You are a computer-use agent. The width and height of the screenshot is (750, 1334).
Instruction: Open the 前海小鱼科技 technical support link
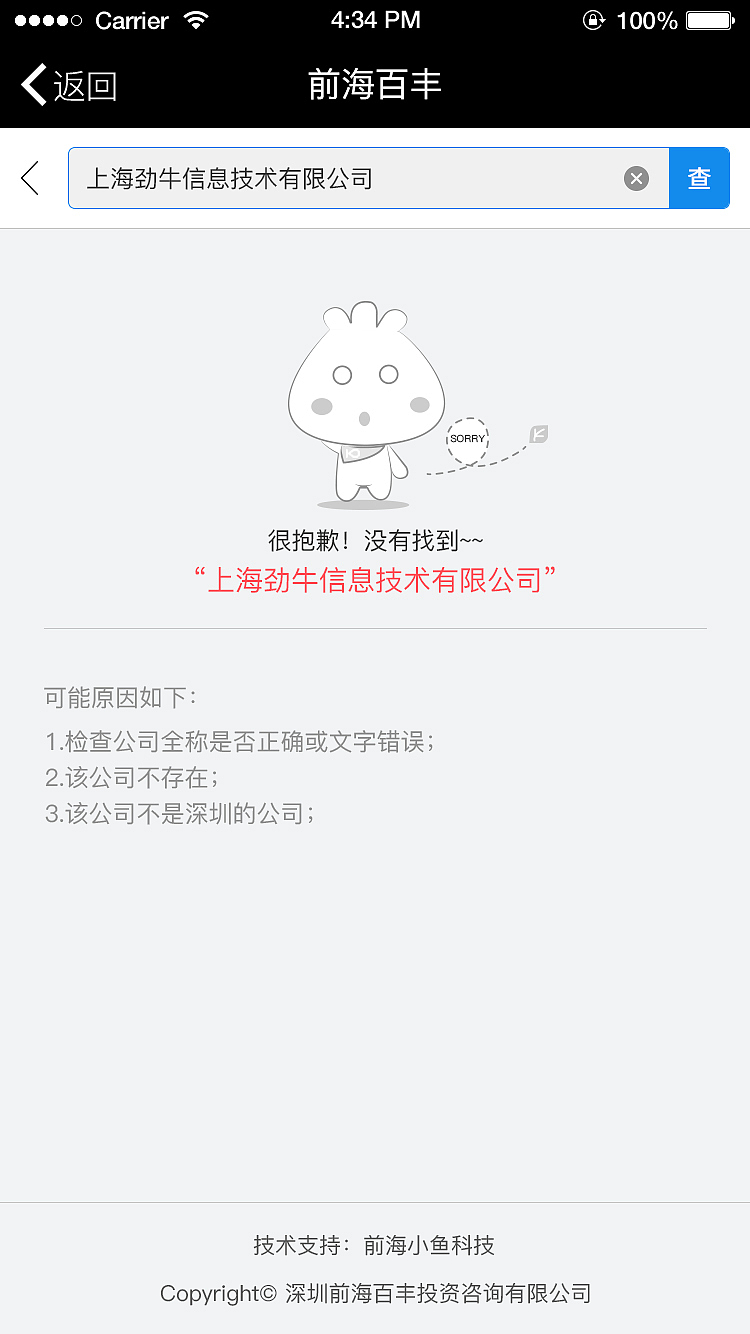point(432,1246)
